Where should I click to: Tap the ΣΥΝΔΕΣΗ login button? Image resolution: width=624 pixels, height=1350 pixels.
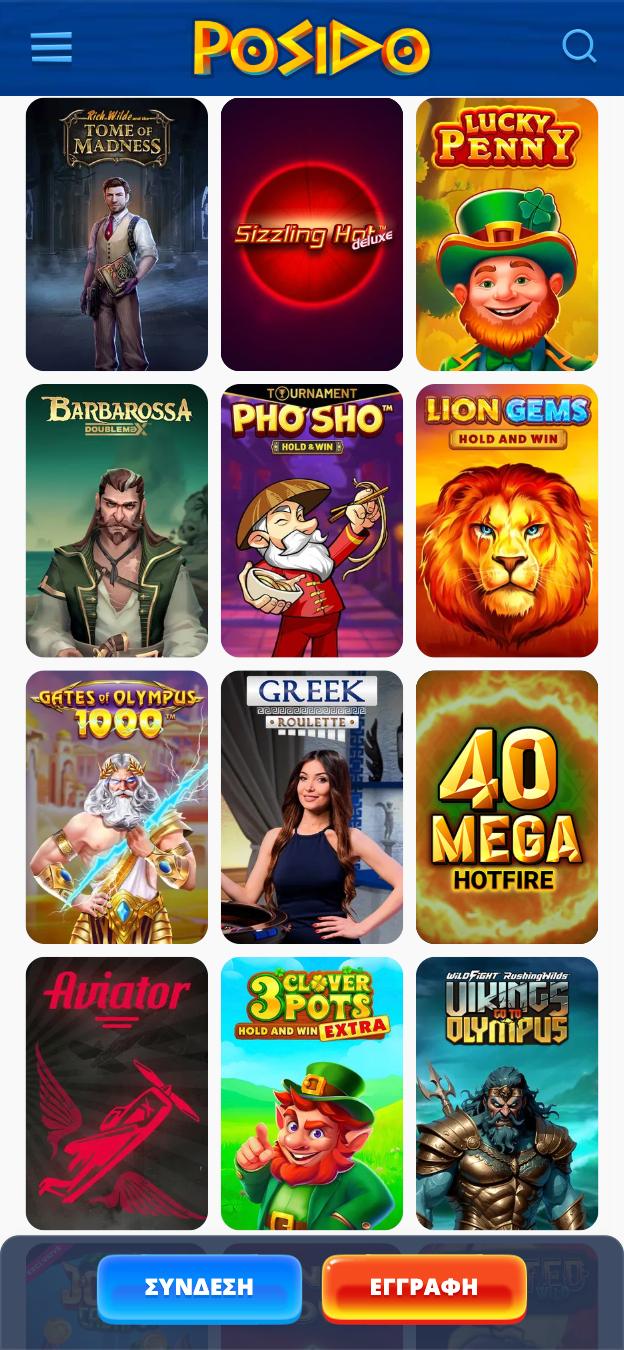pos(199,1287)
